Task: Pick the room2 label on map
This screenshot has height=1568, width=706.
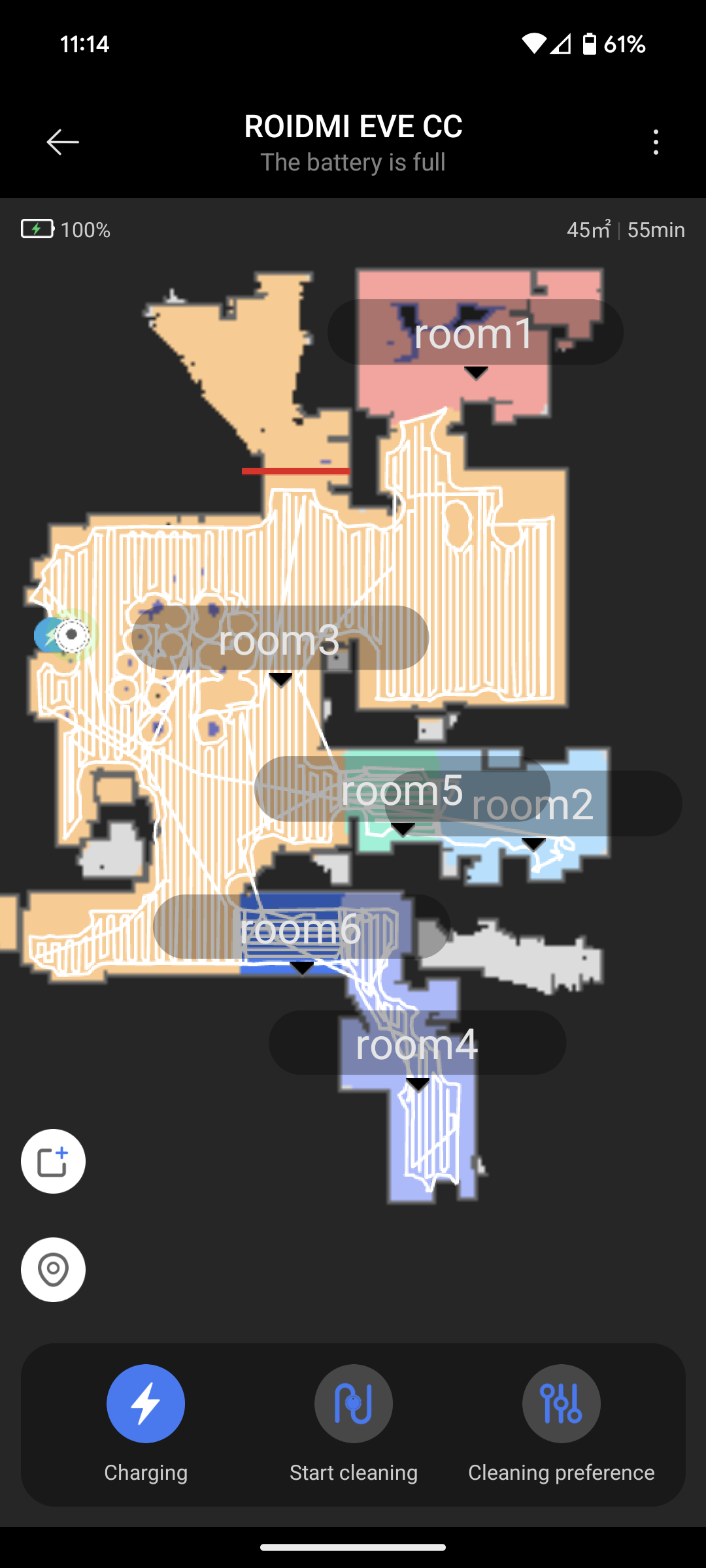Action: tap(533, 804)
